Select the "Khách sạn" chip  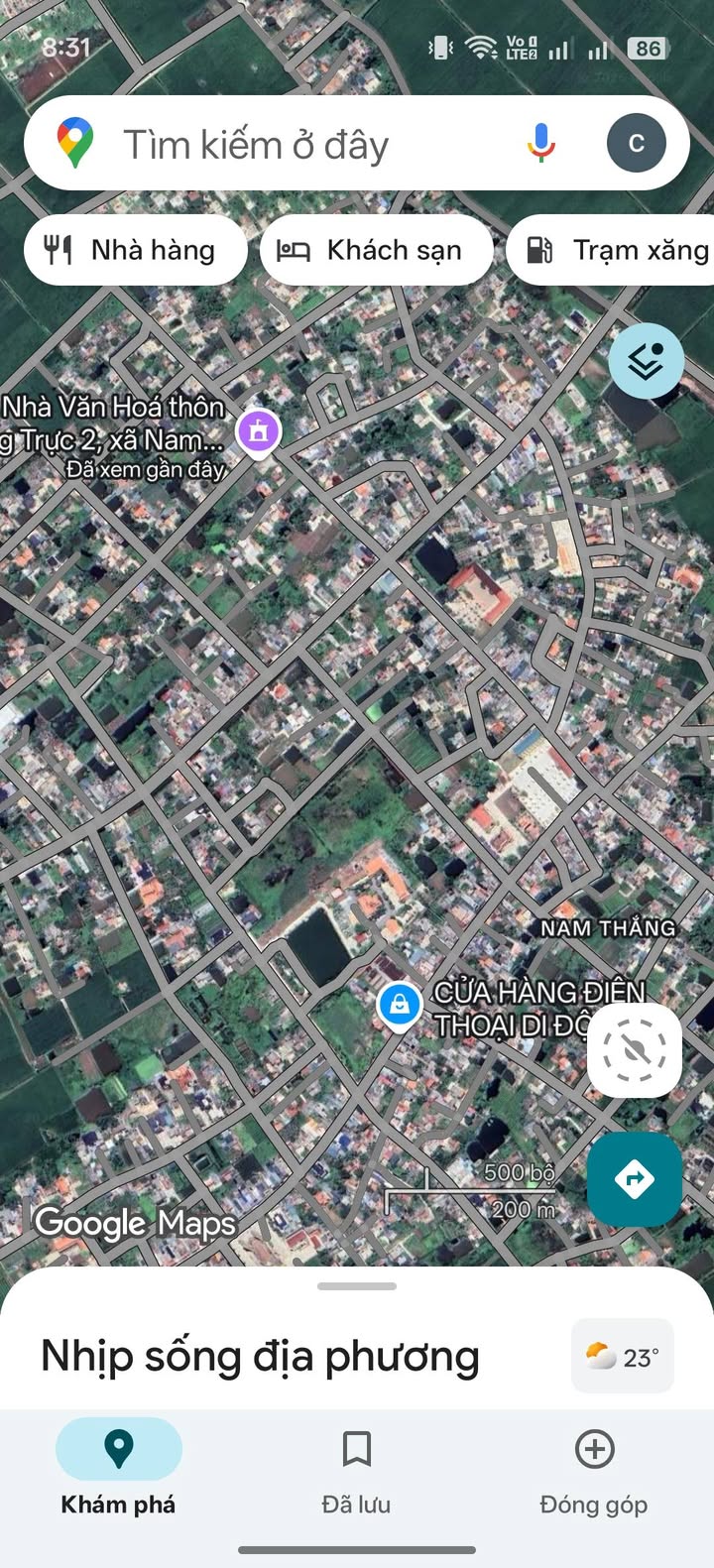[x=376, y=250]
